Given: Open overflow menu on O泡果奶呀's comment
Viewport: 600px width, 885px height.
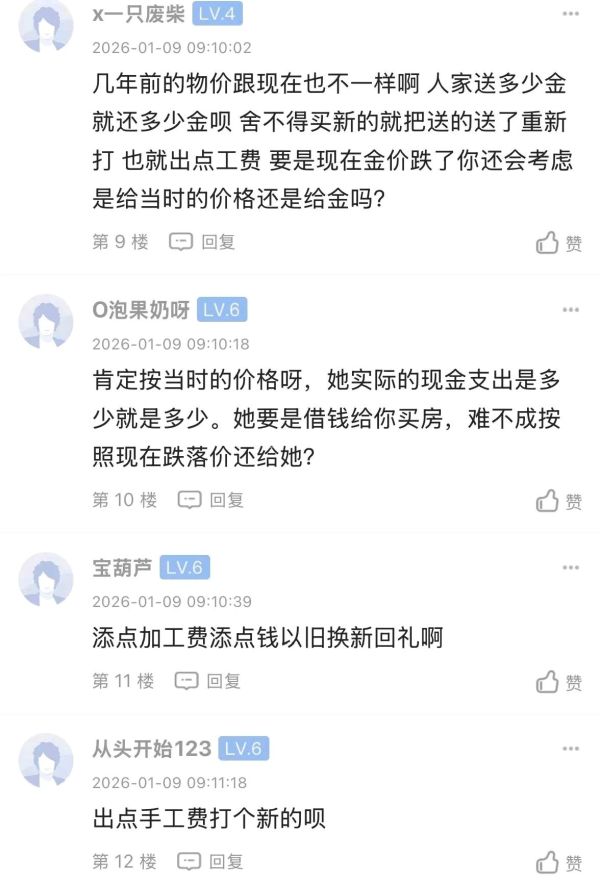Looking at the screenshot, I should click(x=570, y=310).
